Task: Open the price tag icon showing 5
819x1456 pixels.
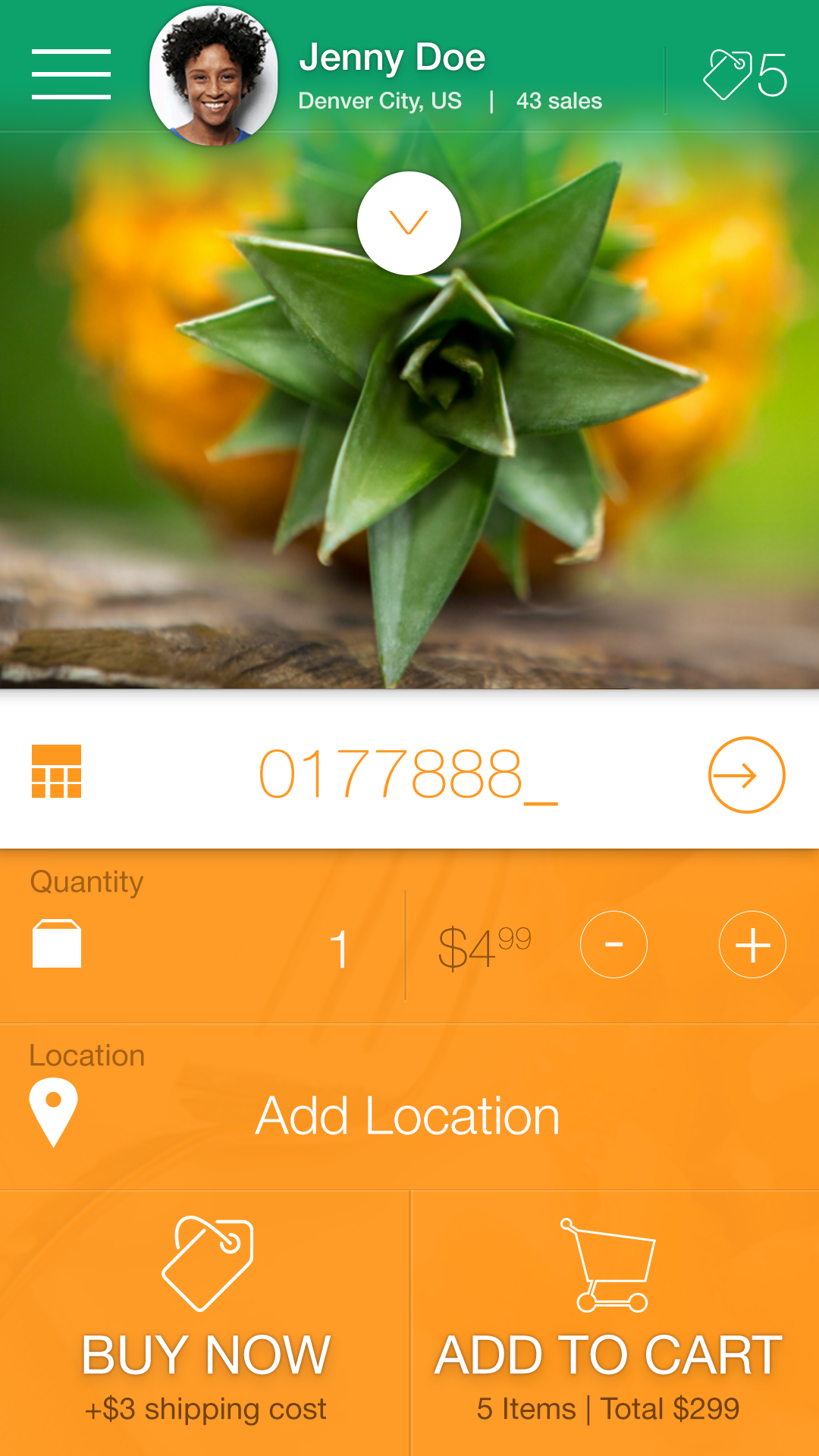Action: coord(745,74)
